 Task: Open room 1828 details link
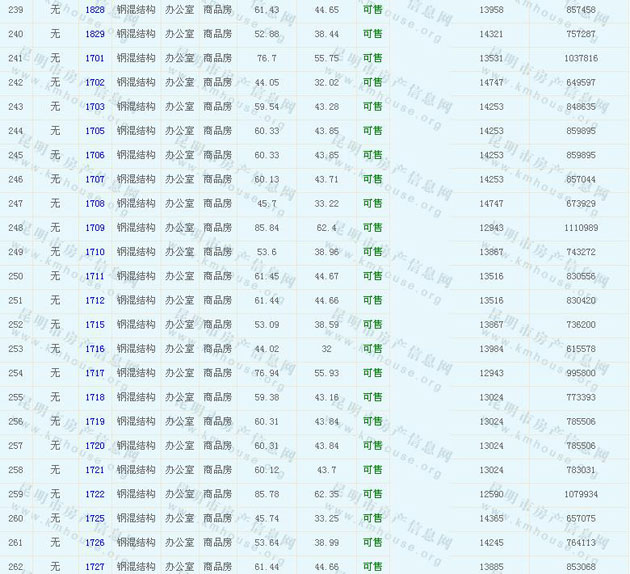point(95,9)
